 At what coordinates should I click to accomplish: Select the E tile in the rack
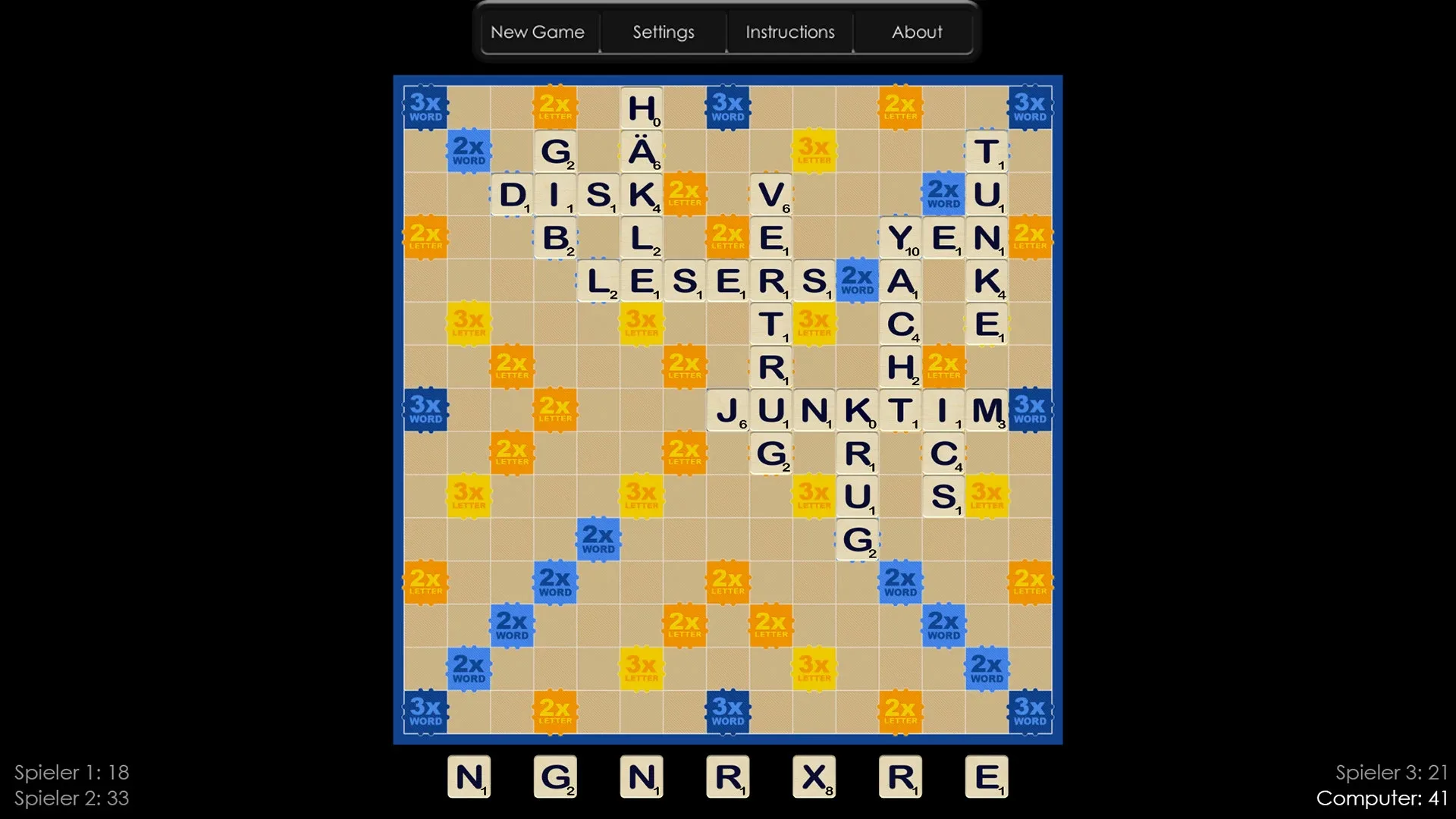click(986, 777)
